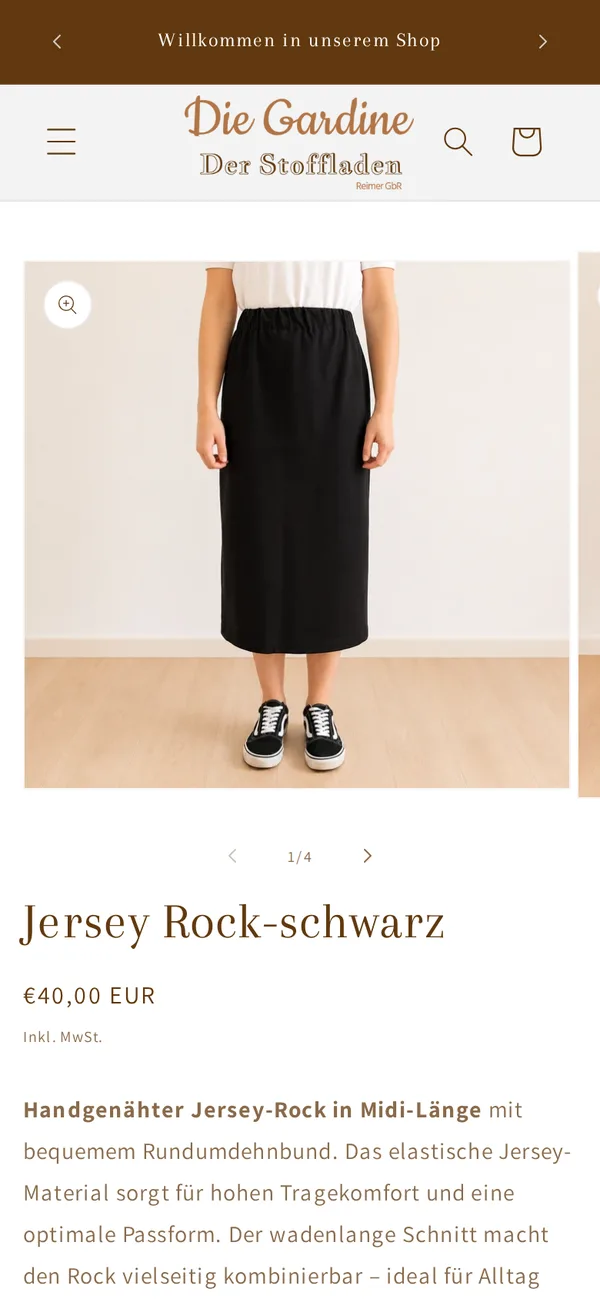Zoom into the black skirt product photo
Viewport: 600px width, 1299px height.
point(68,305)
